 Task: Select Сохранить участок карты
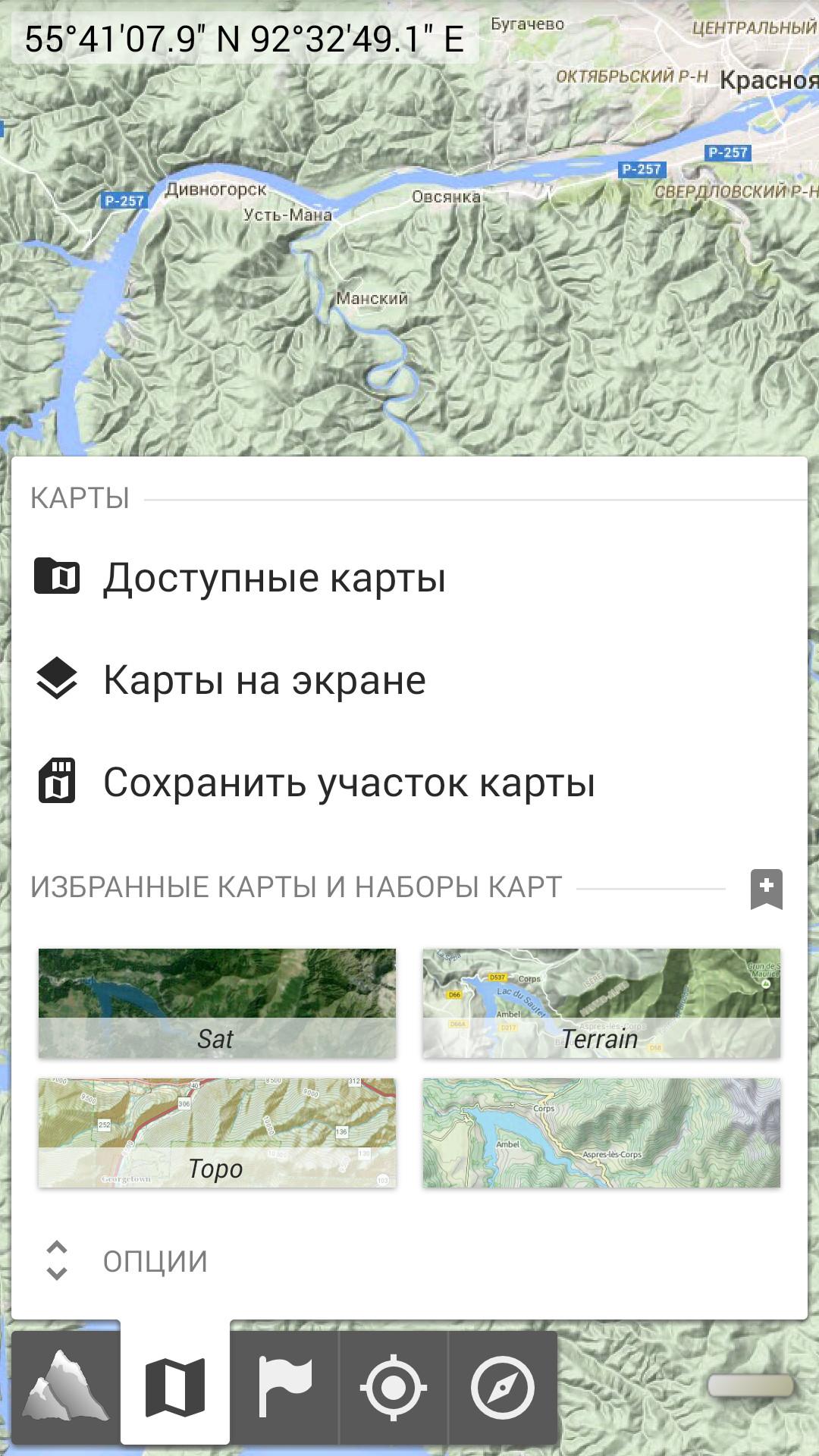(349, 783)
